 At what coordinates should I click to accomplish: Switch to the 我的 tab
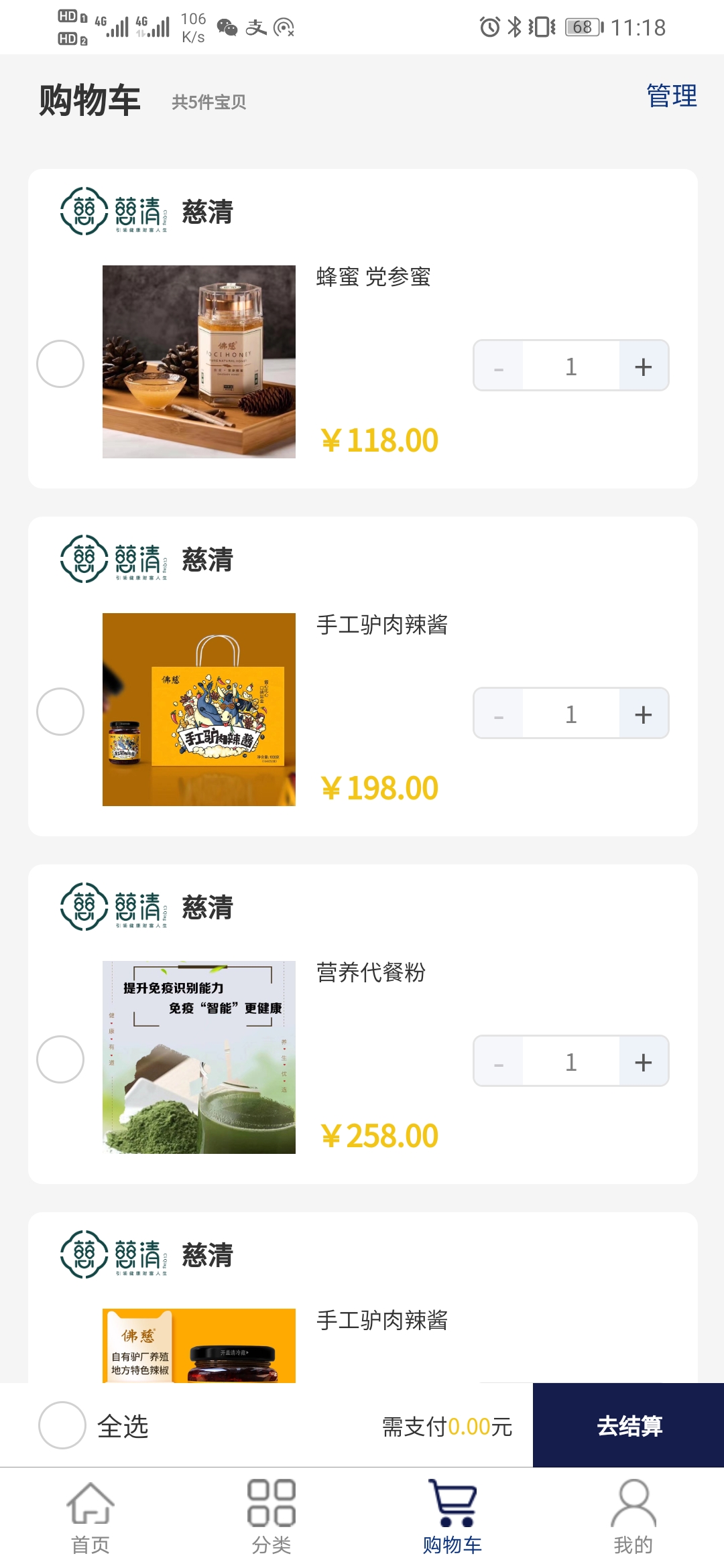633,1517
